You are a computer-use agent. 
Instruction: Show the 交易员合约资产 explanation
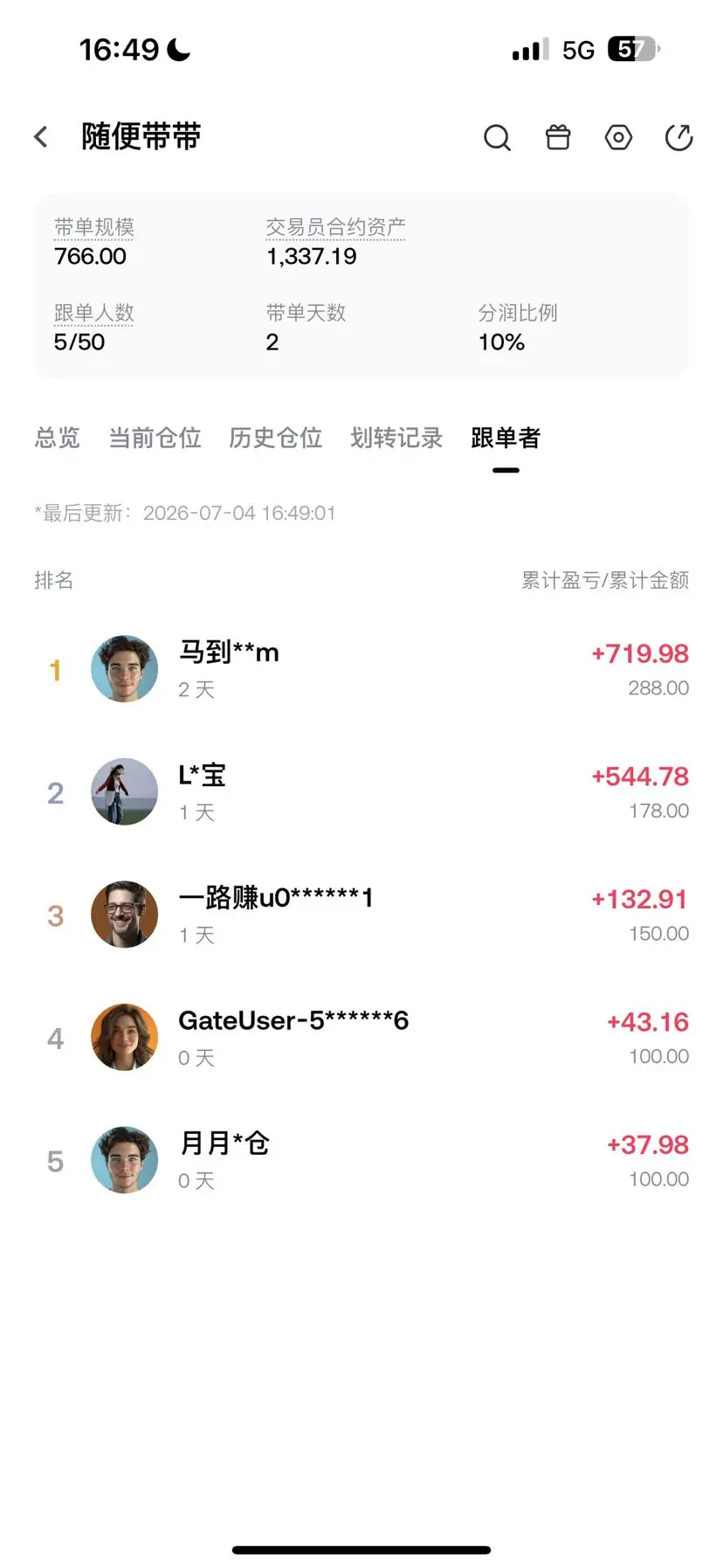pos(335,227)
